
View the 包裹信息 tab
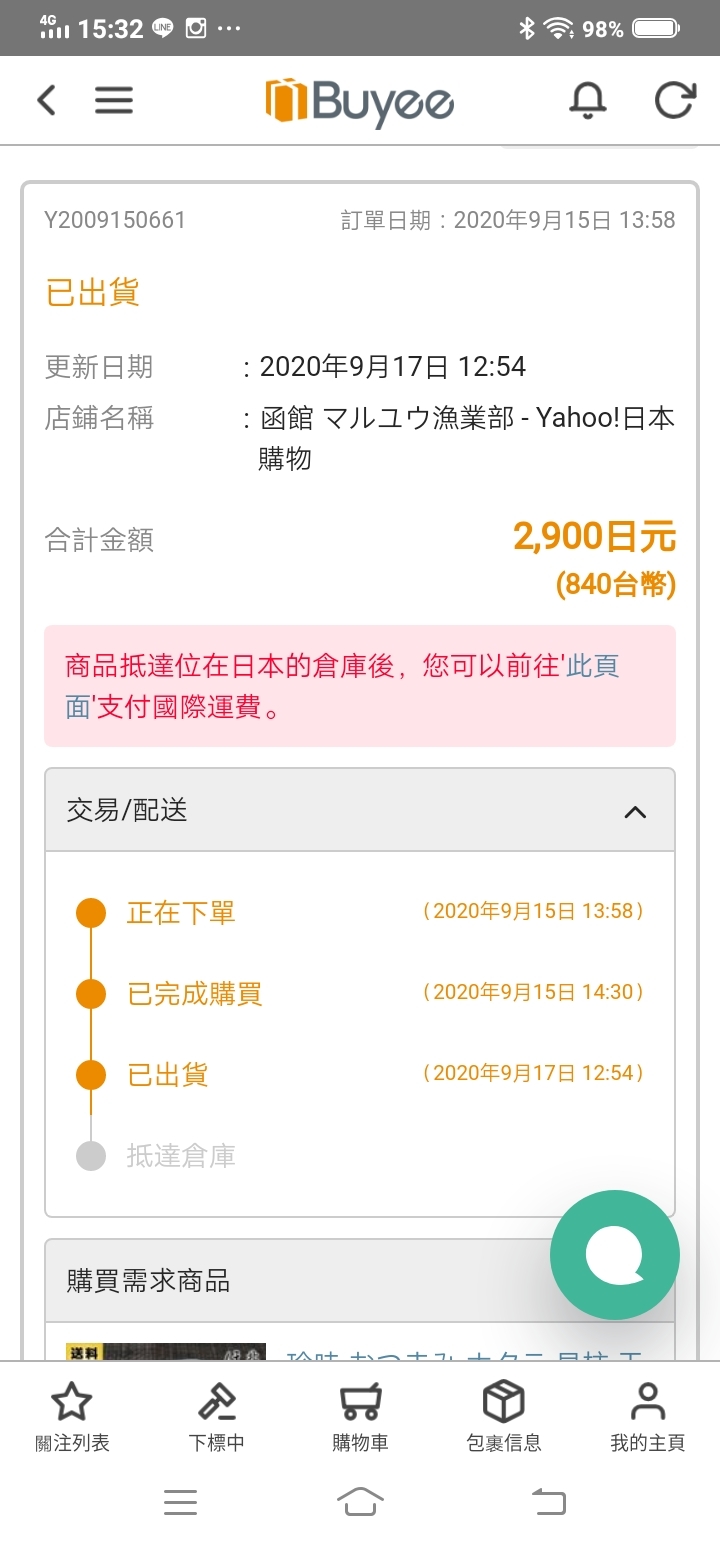pyautogui.click(x=504, y=1418)
